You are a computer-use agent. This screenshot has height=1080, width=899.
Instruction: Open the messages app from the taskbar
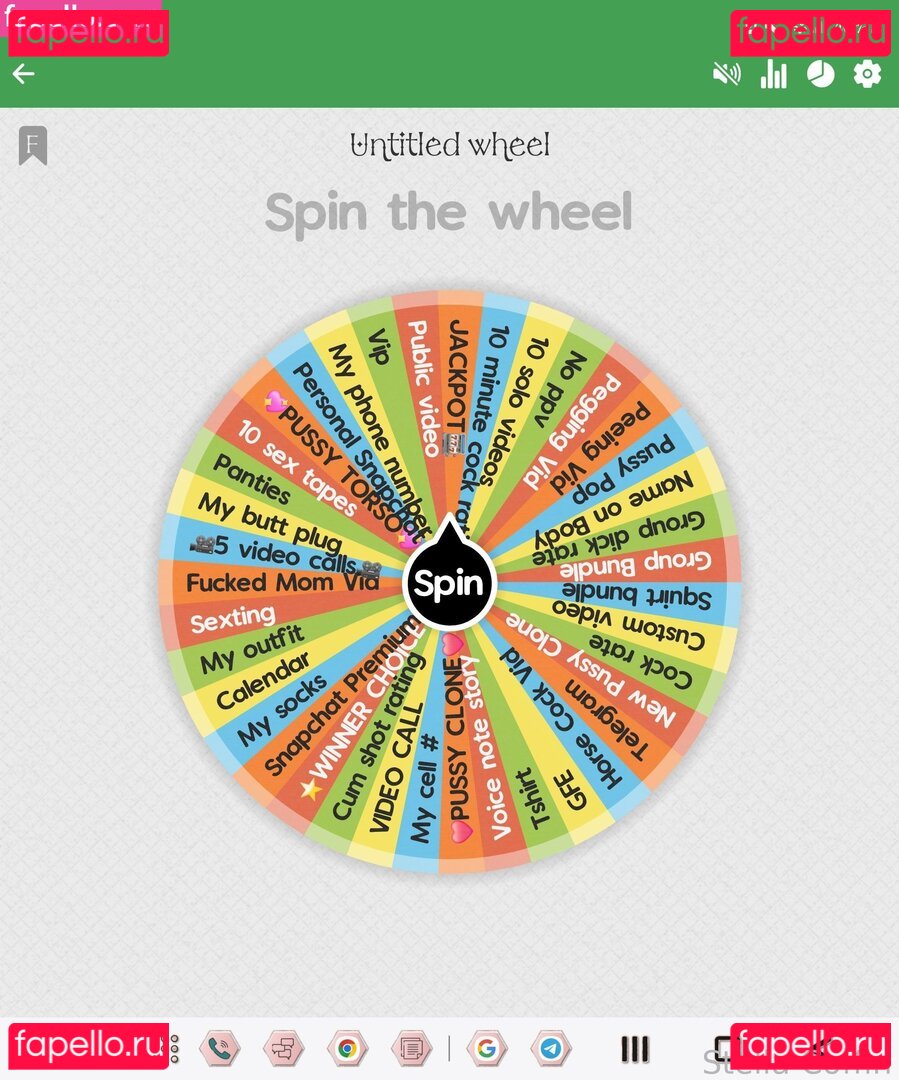tap(283, 1048)
